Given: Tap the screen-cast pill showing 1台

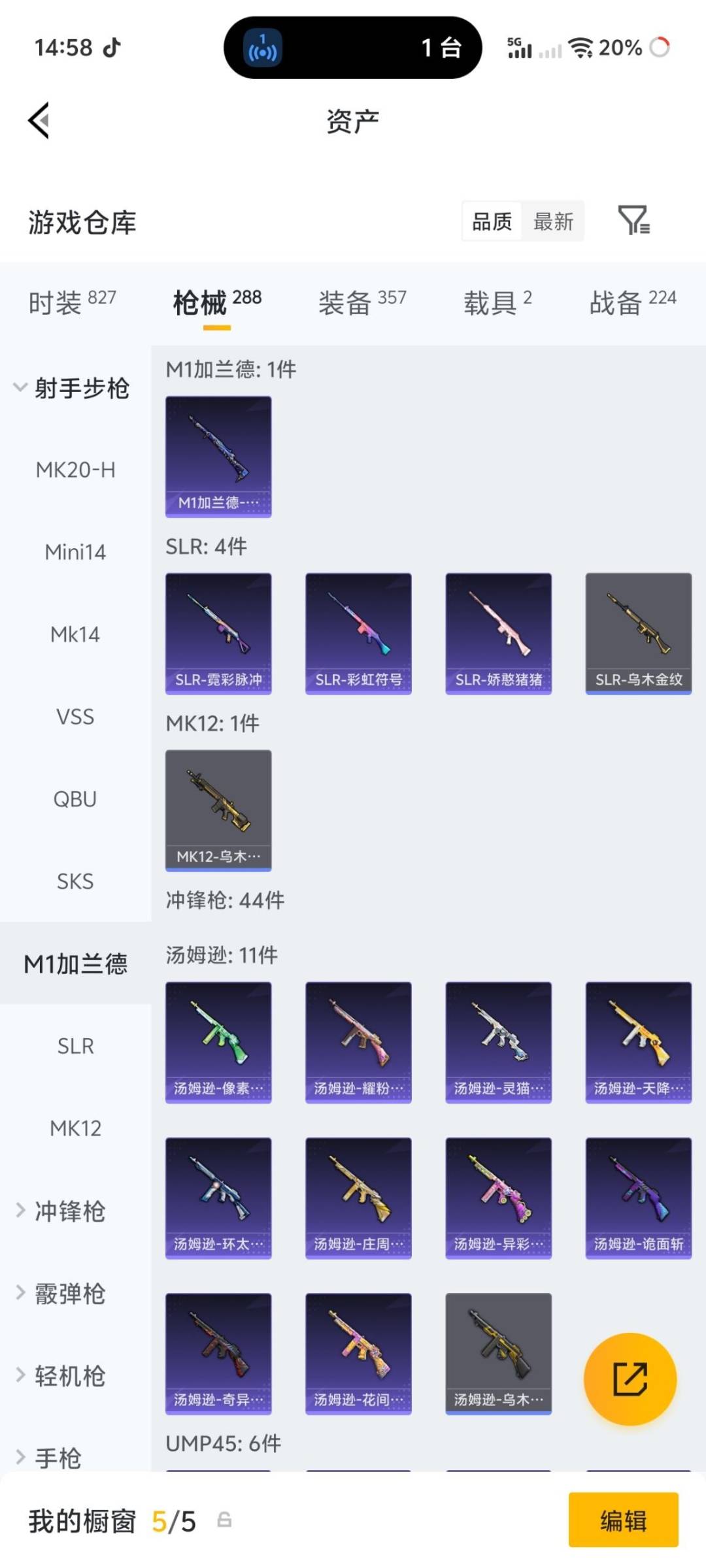Looking at the screenshot, I should point(351,48).
